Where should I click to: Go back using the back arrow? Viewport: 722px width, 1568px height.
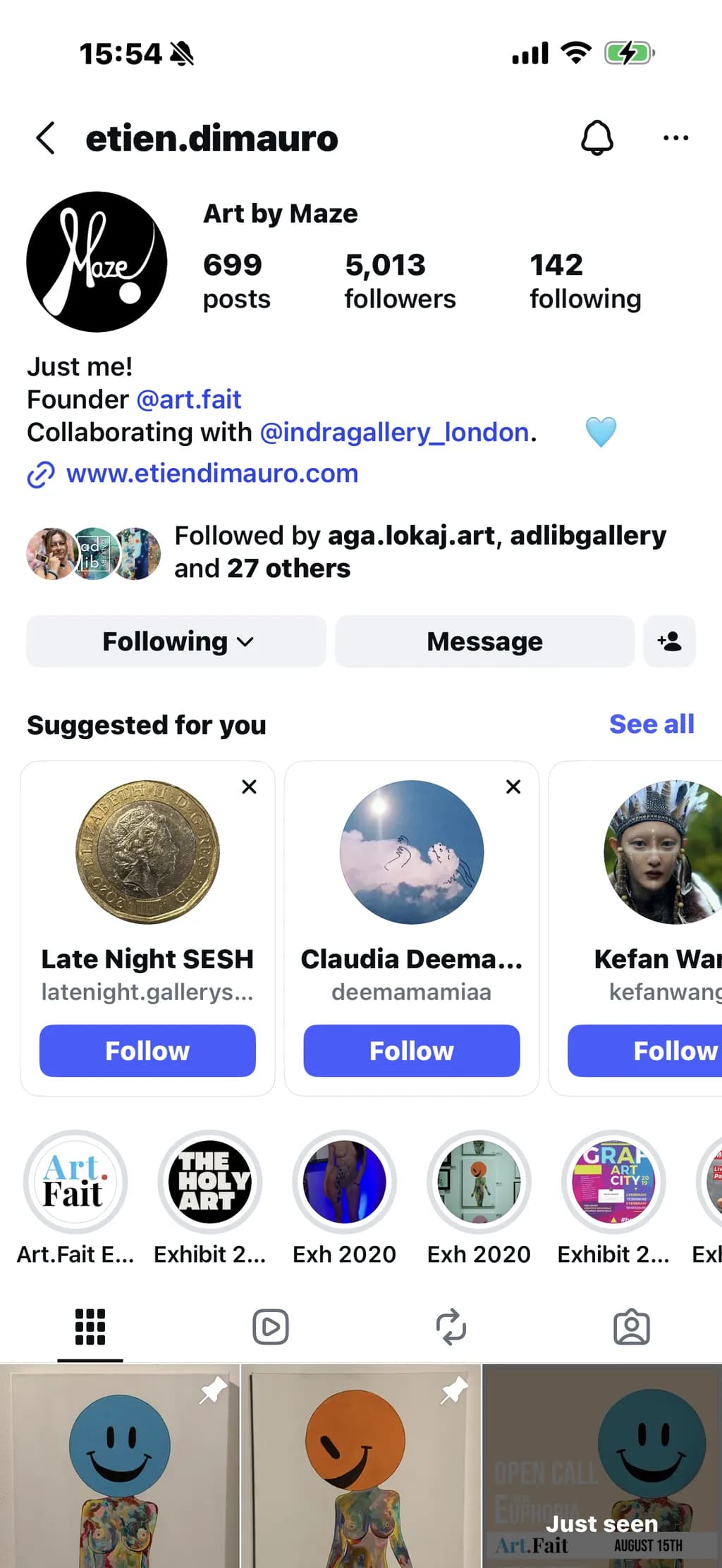pyautogui.click(x=46, y=138)
